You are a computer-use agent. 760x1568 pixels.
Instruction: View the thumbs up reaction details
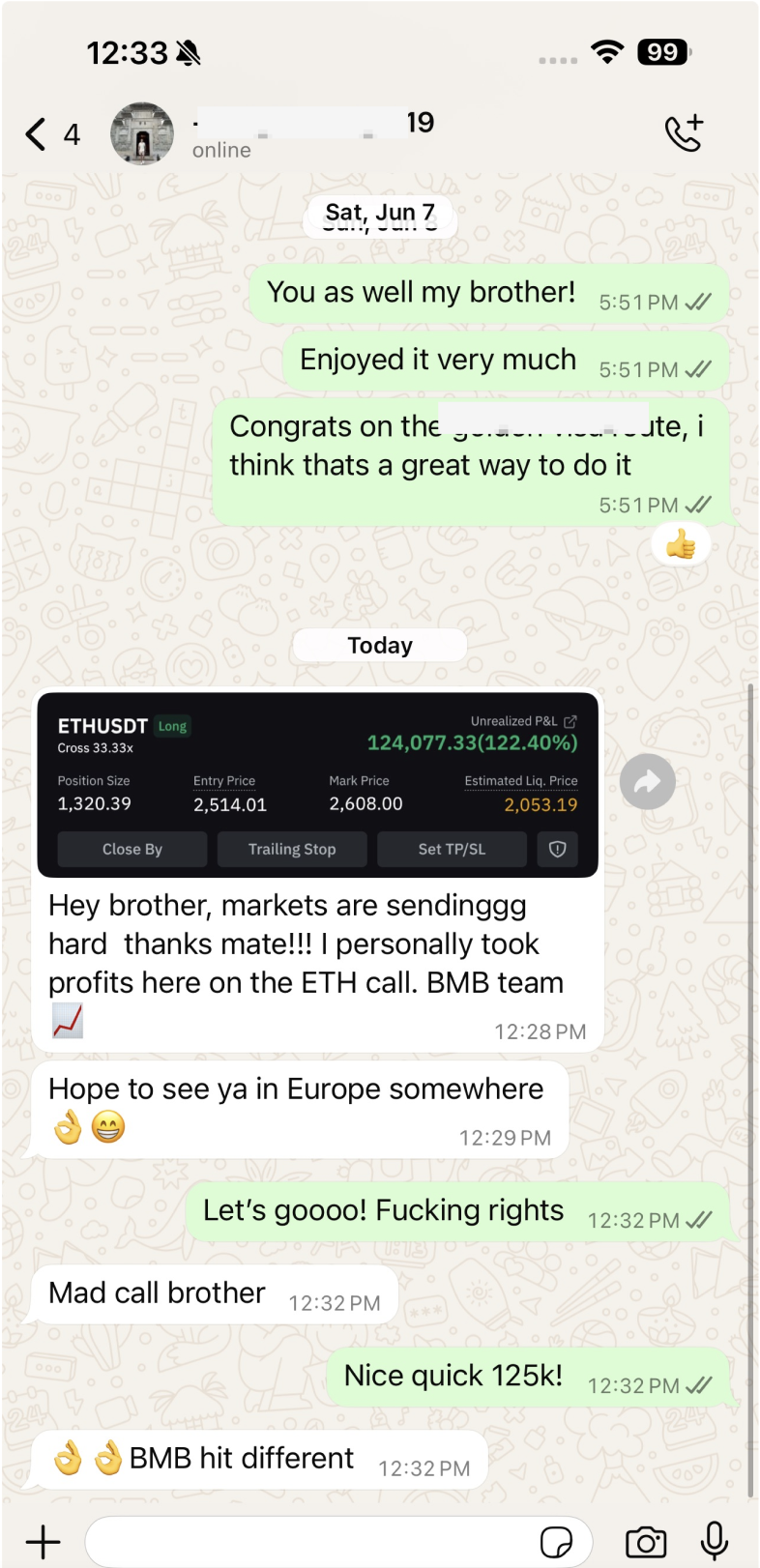pyautogui.click(x=681, y=546)
